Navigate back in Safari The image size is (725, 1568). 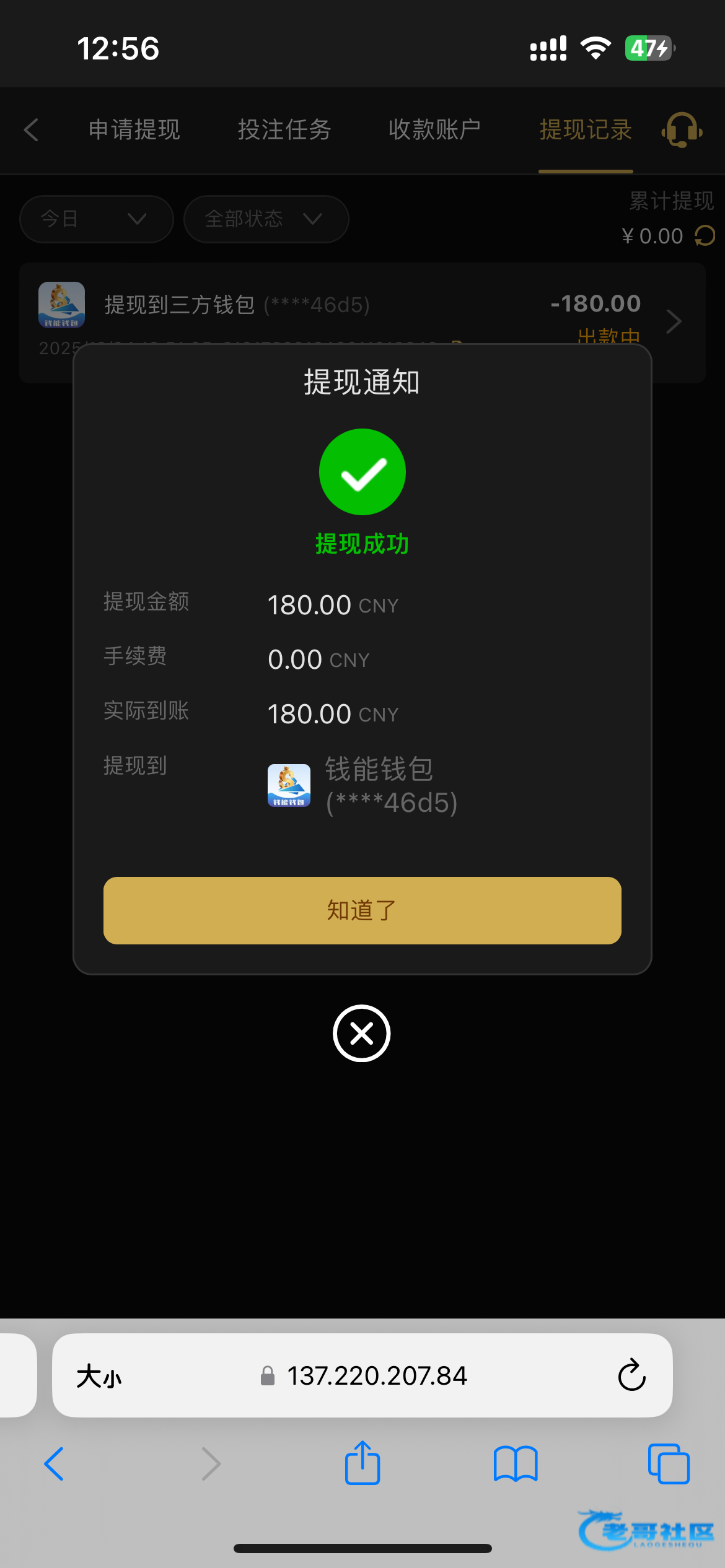[x=55, y=1464]
